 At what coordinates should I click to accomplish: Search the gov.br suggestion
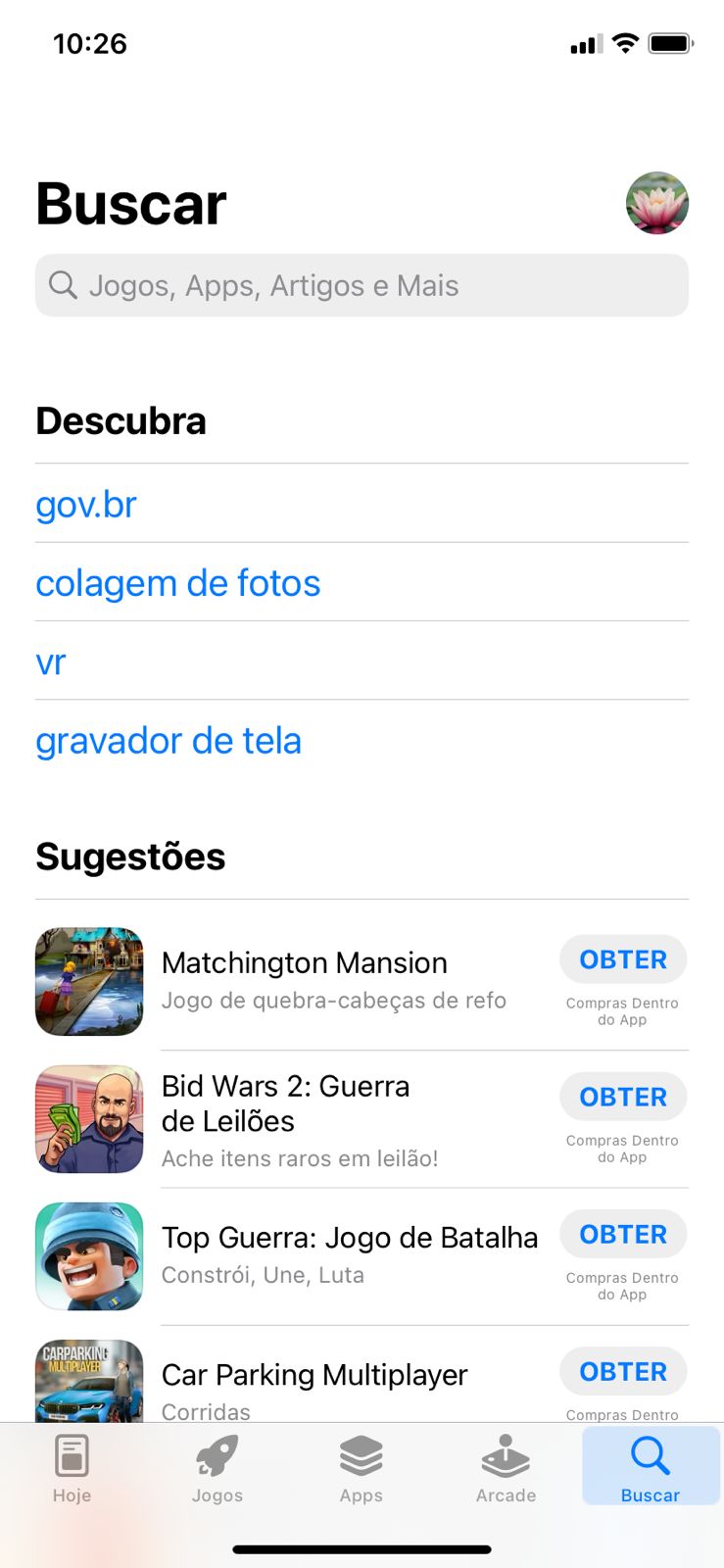point(86,505)
